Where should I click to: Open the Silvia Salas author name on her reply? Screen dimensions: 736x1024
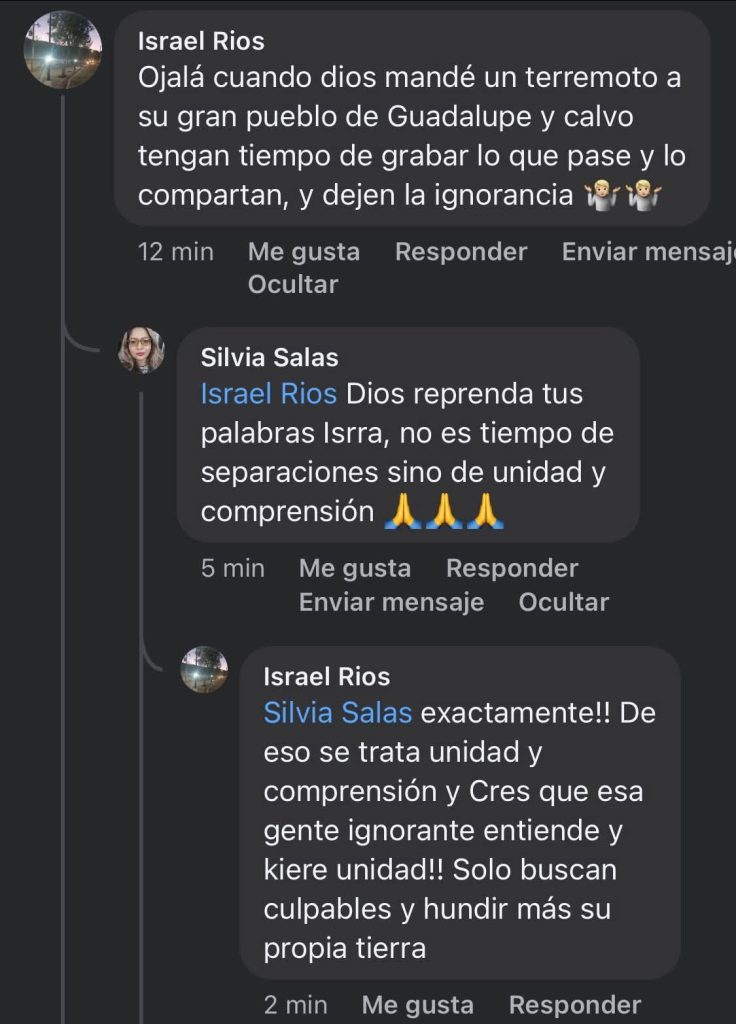coord(269,357)
